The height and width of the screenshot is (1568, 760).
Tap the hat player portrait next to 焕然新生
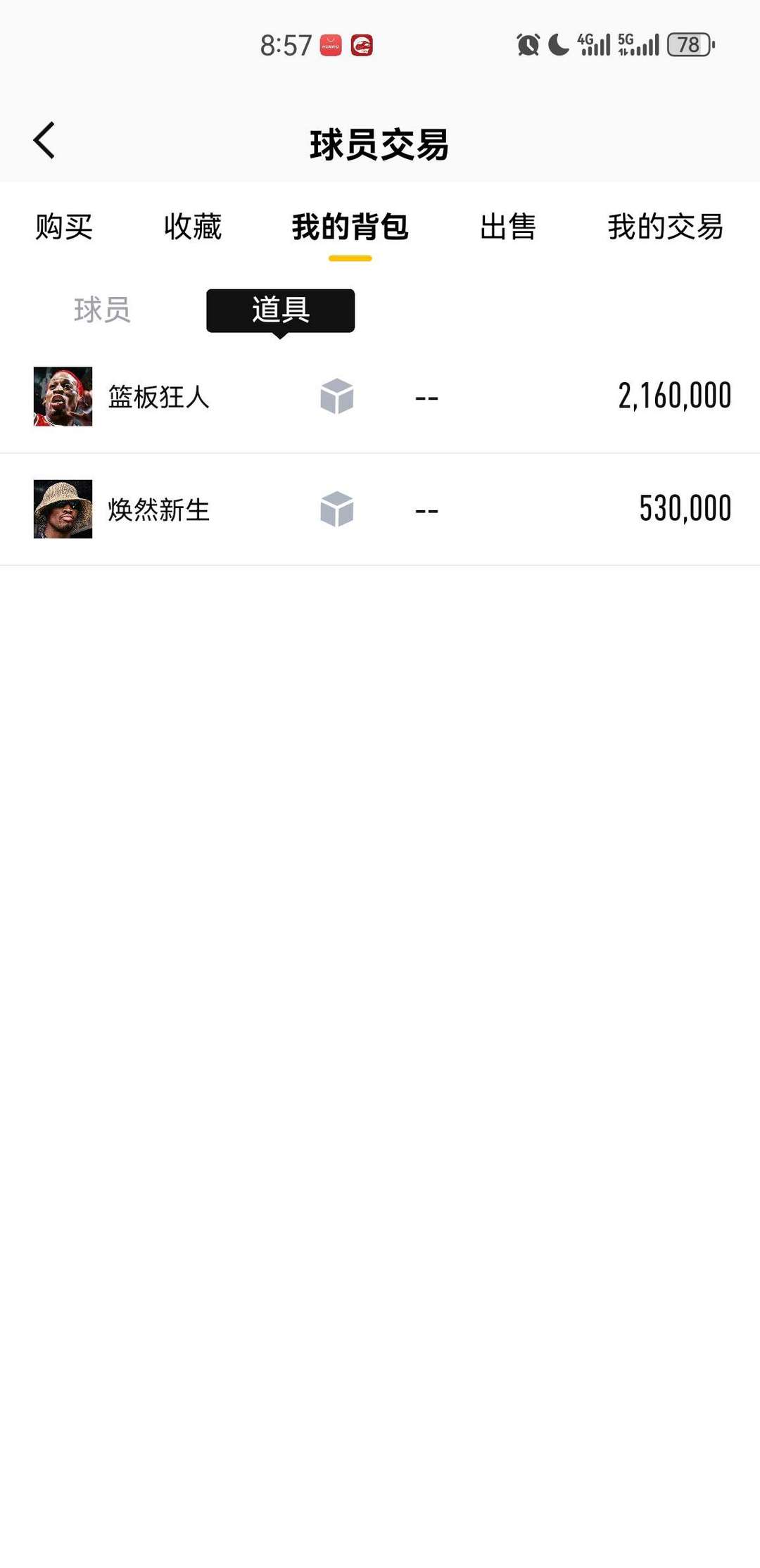62,508
